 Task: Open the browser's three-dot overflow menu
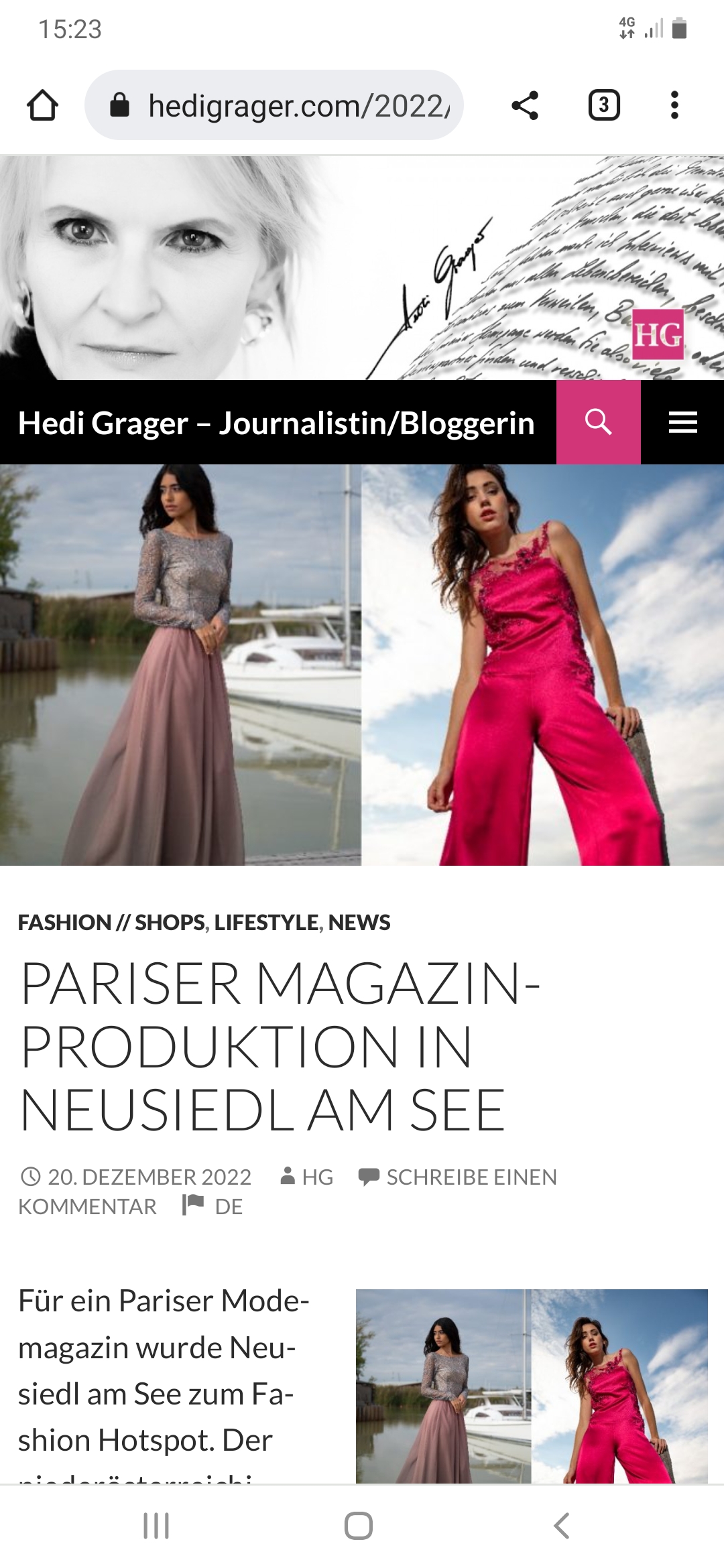674,105
